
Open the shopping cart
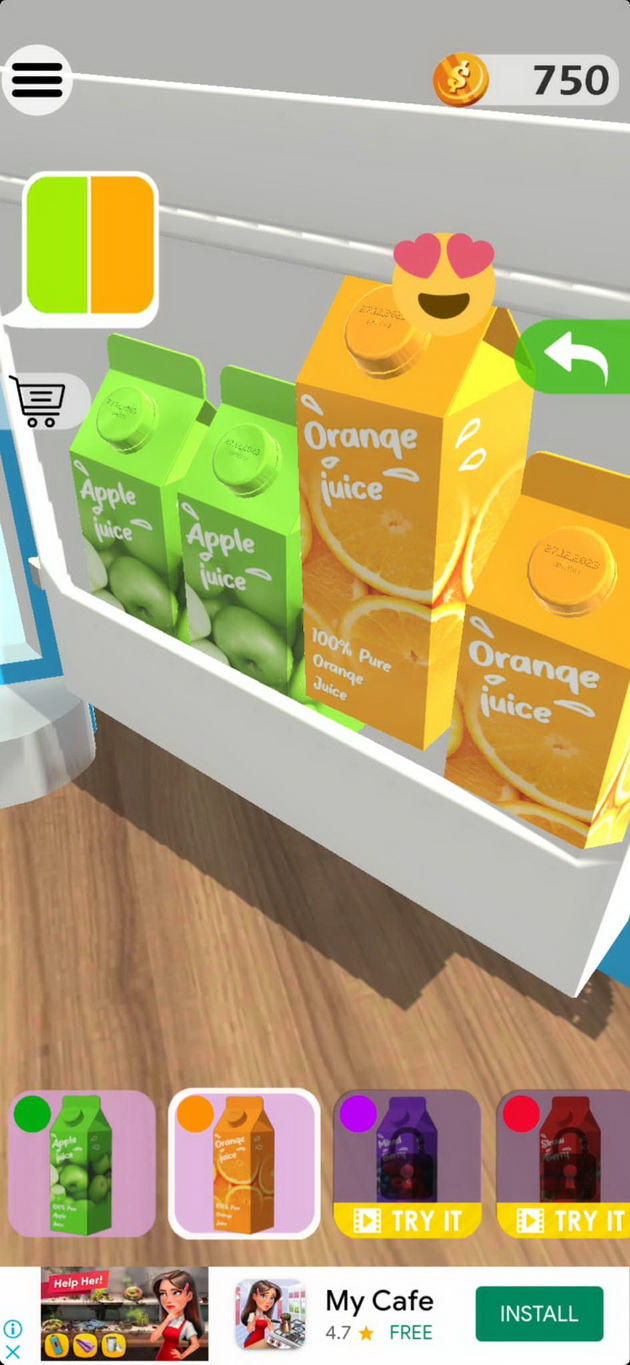tap(40, 401)
